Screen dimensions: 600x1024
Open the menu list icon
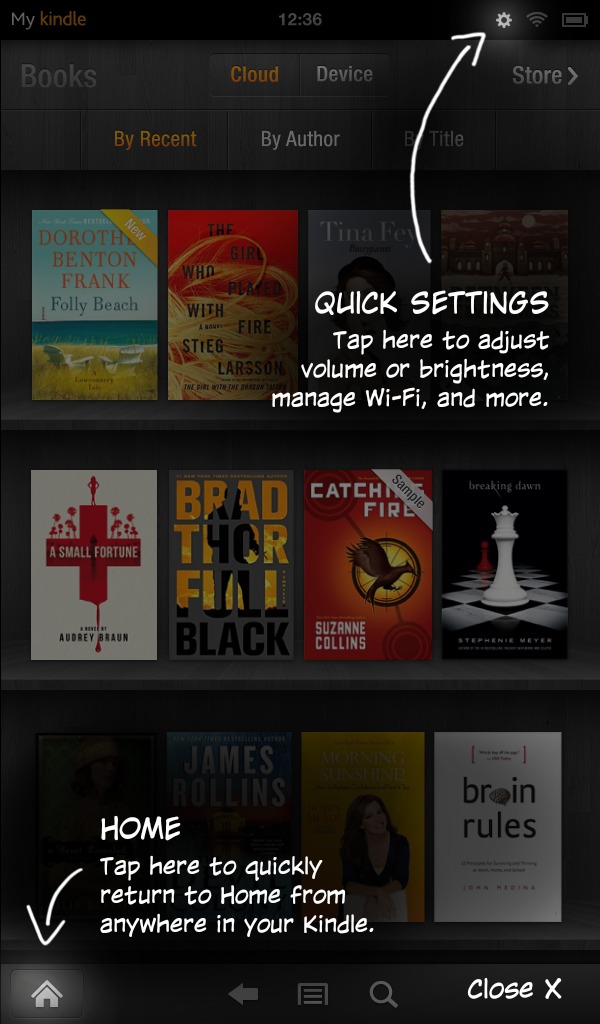pos(313,994)
